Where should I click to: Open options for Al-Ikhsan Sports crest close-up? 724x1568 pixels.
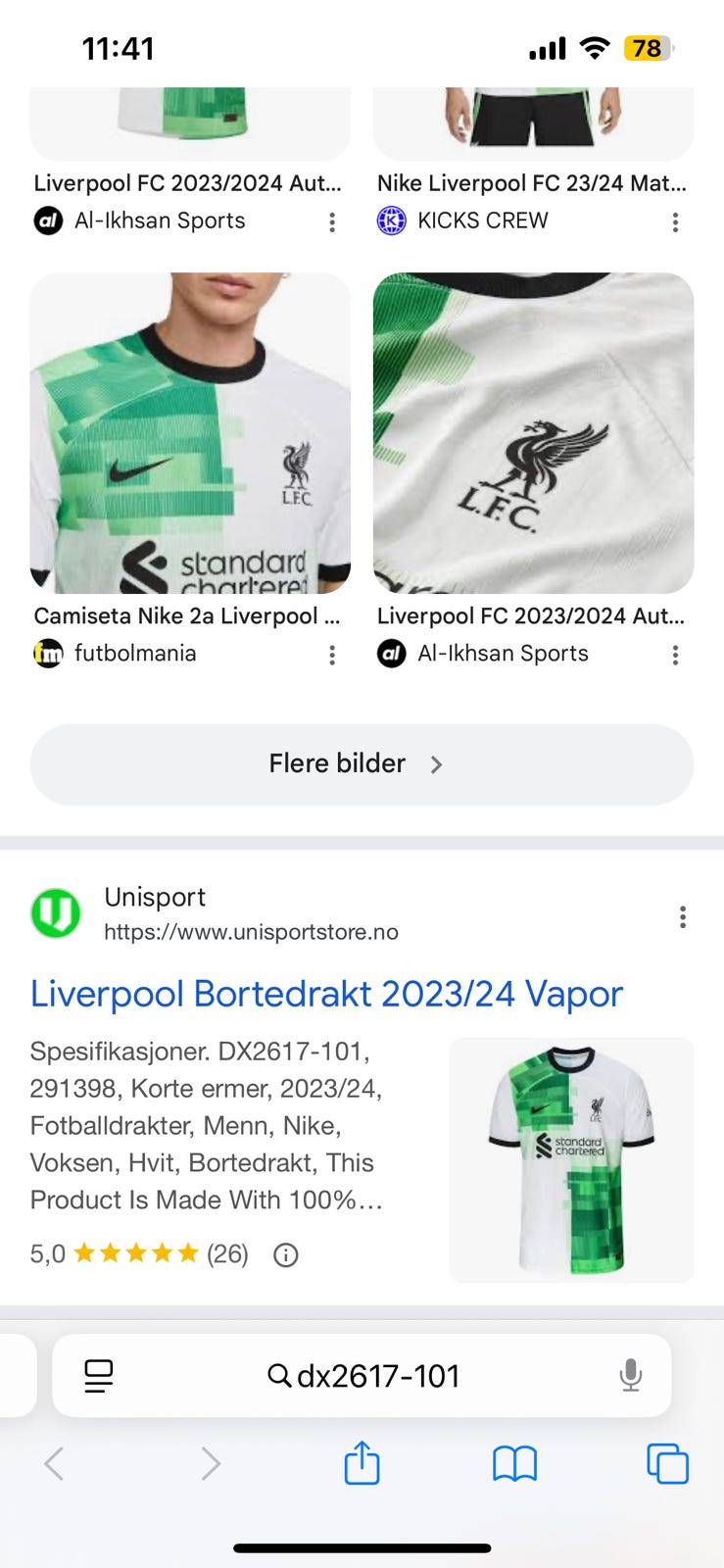click(x=675, y=655)
